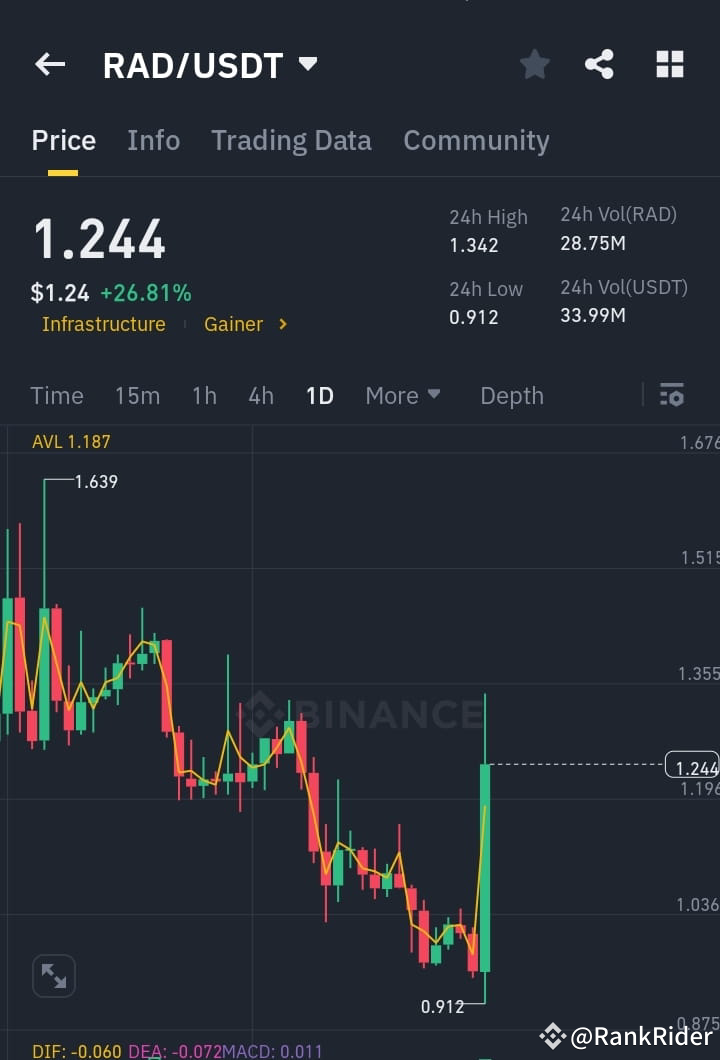Click the Infrastructure category label
Screen dimensions: 720x1060
coord(104,324)
